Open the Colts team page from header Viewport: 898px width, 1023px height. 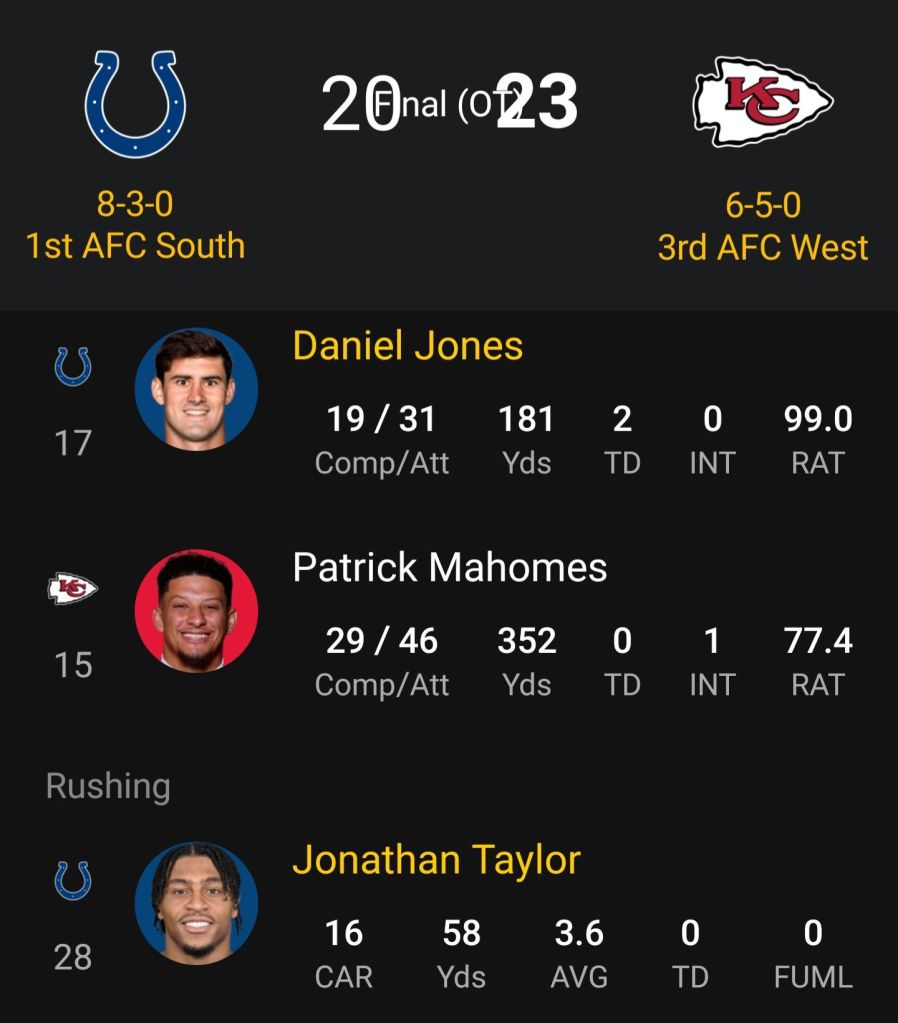135,106
